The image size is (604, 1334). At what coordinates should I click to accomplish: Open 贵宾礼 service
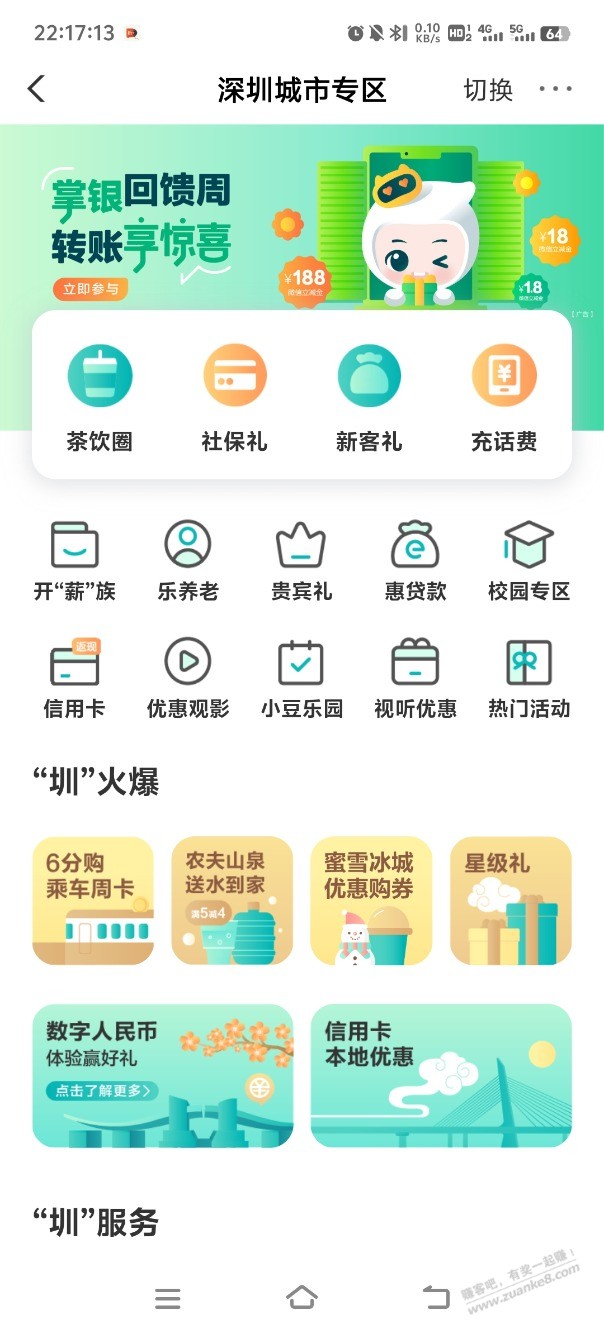tap(301, 560)
